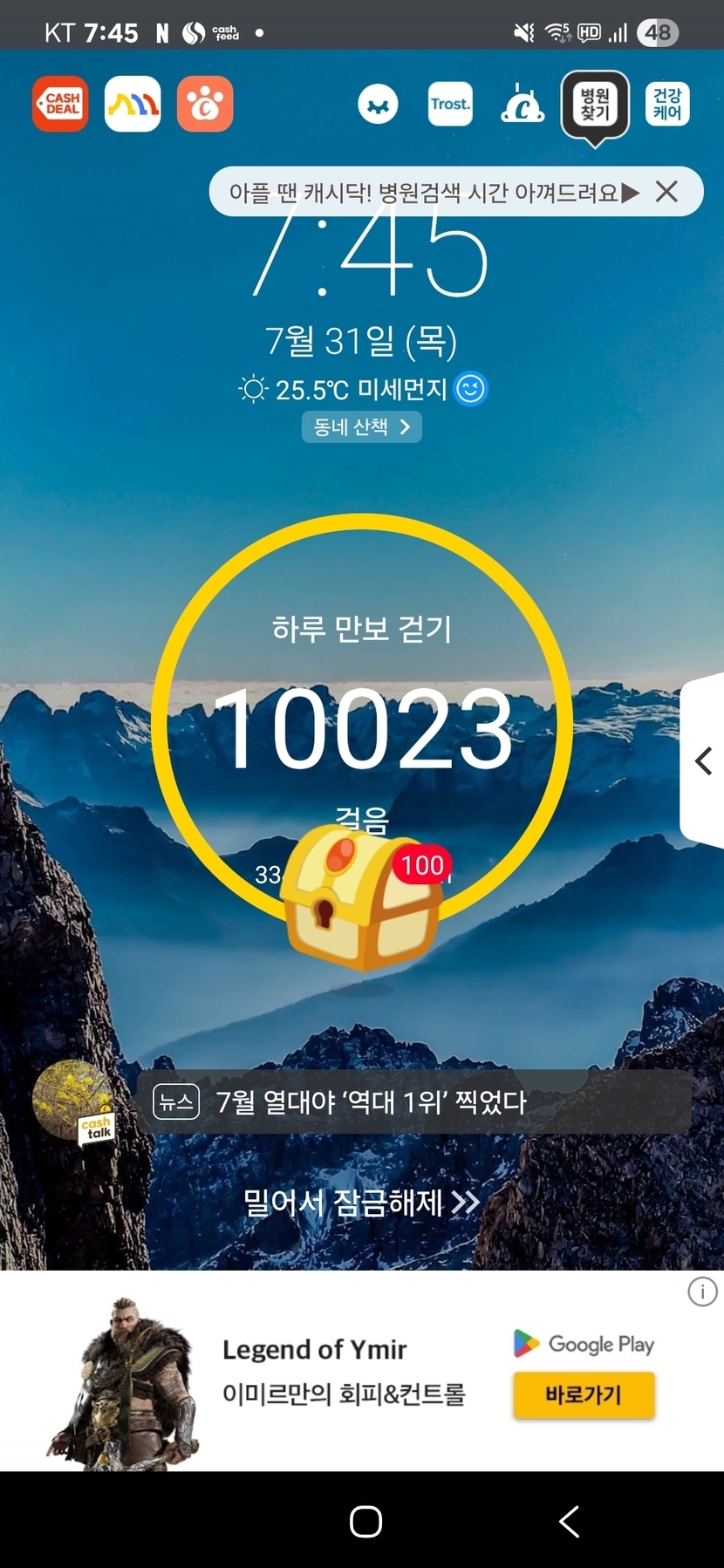Viewport: 724px width, 1568px height.
Task: Dismiss the 캐시닥 hospital search tooltip
Action: coord(667,192)
